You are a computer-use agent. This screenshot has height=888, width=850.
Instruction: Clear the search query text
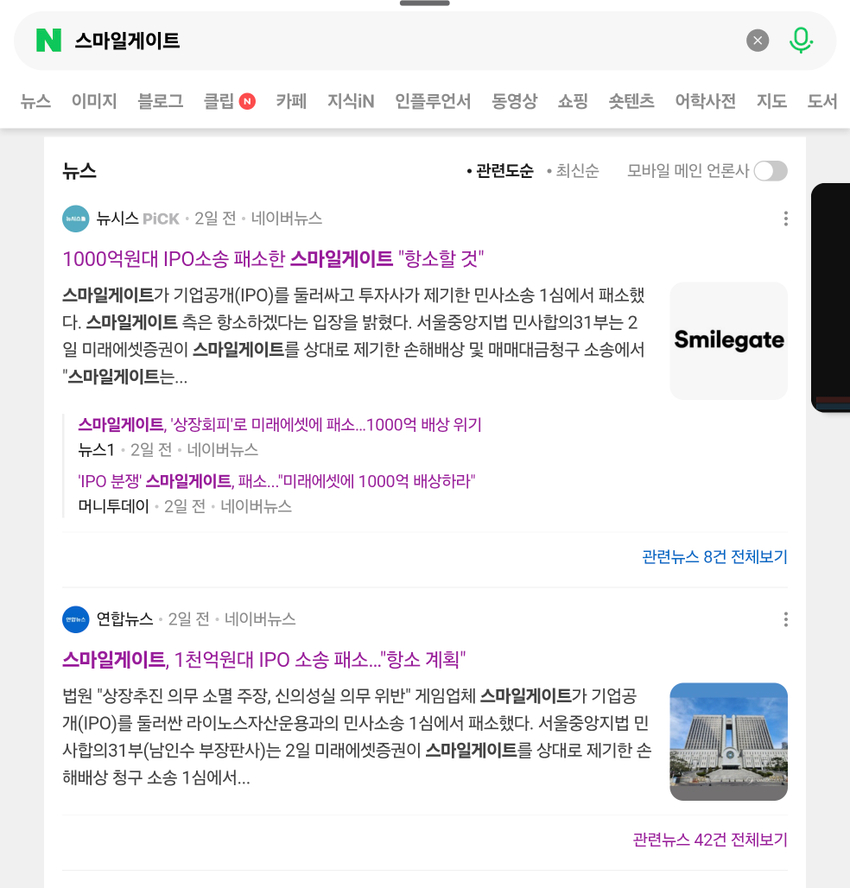pyautogui.click(x=758, y=40)
